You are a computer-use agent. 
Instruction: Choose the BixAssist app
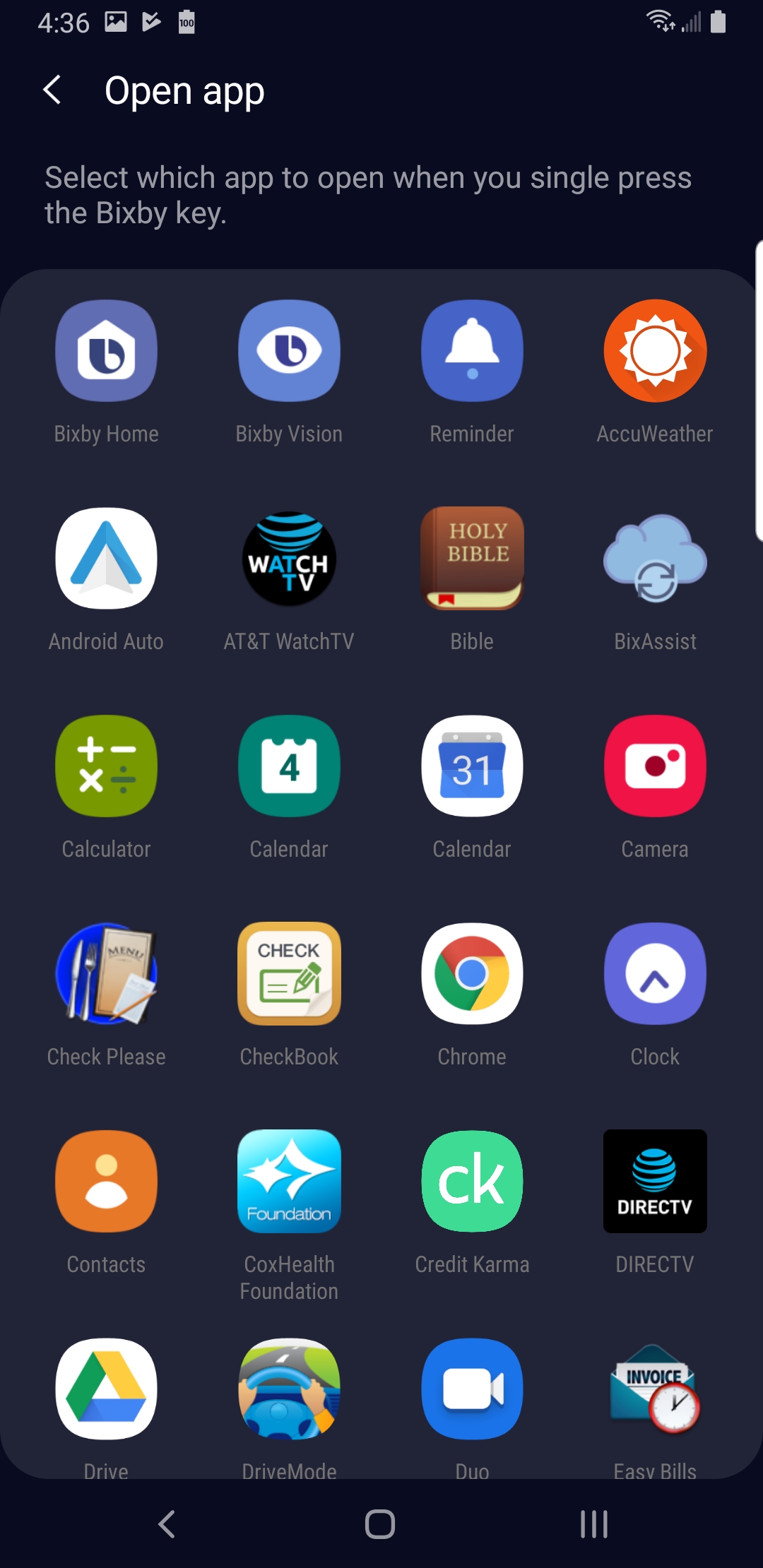(655, 559)
